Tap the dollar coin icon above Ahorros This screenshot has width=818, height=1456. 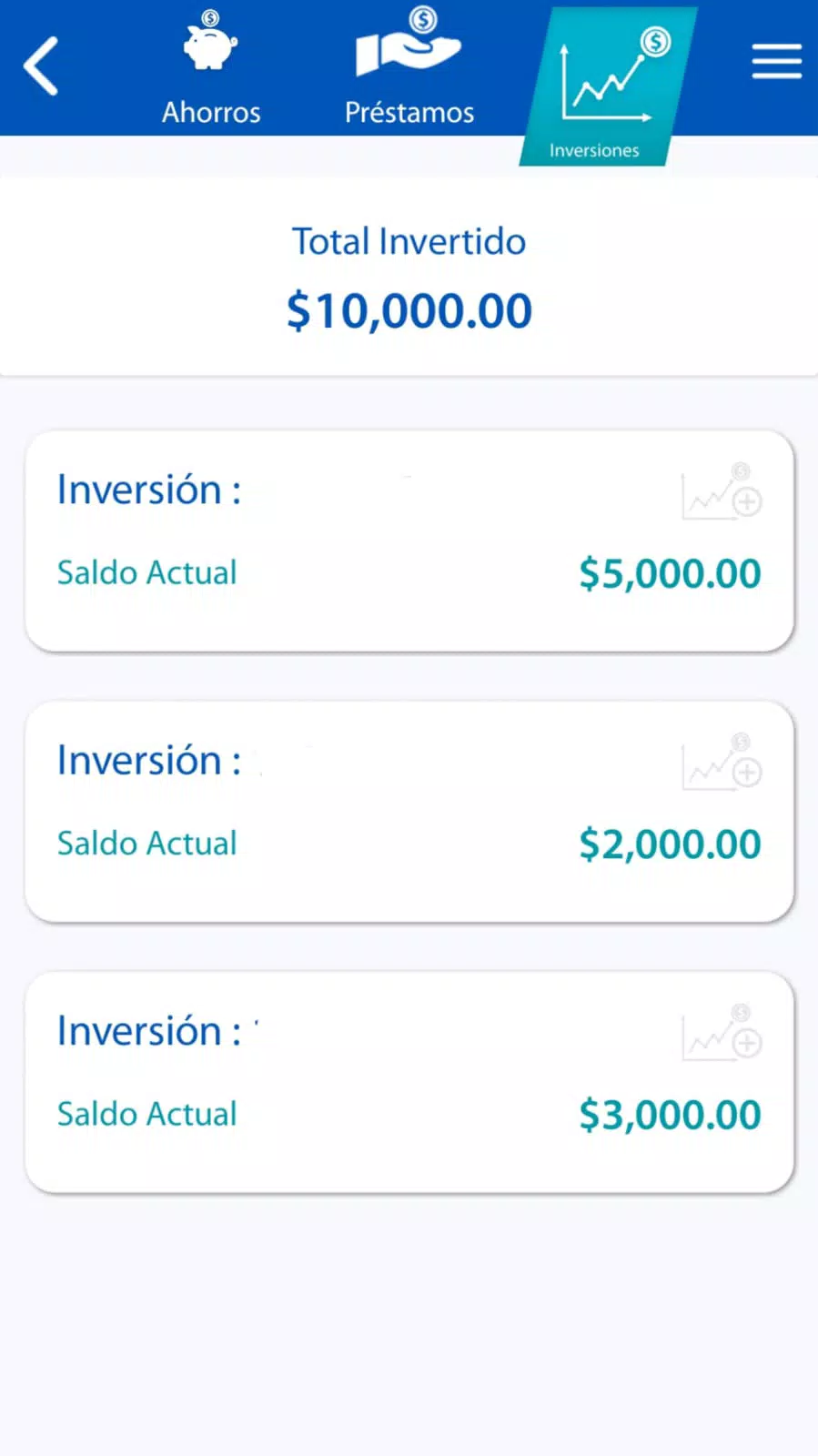pos(207,15)
